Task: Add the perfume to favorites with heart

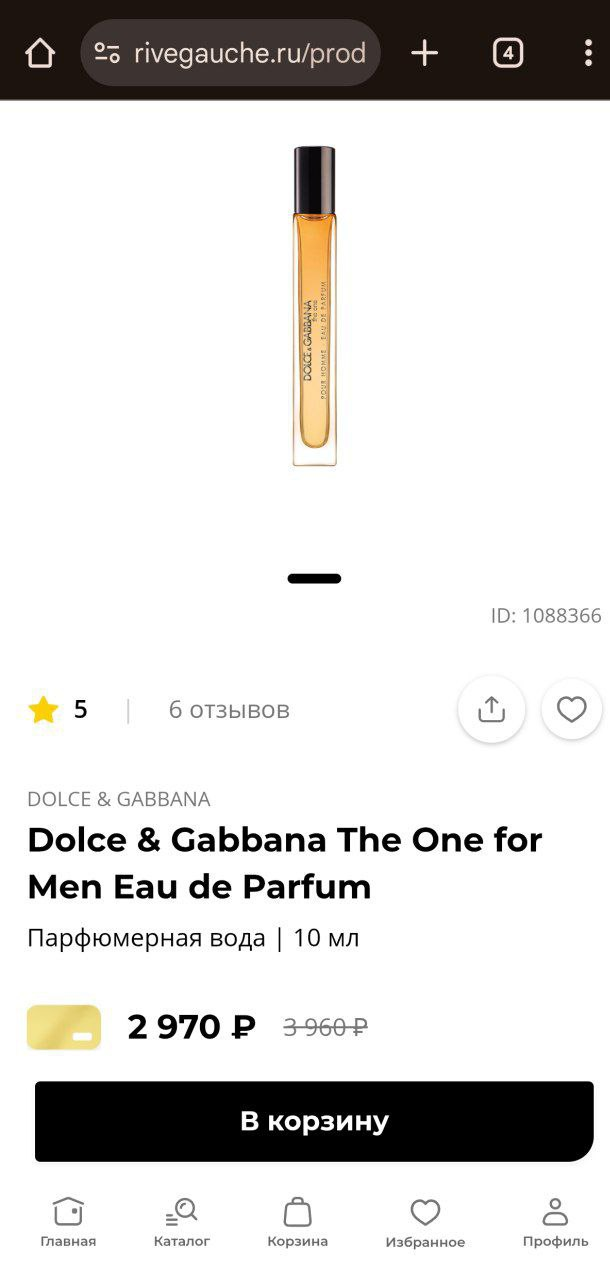Action: [x=571, y=710]
